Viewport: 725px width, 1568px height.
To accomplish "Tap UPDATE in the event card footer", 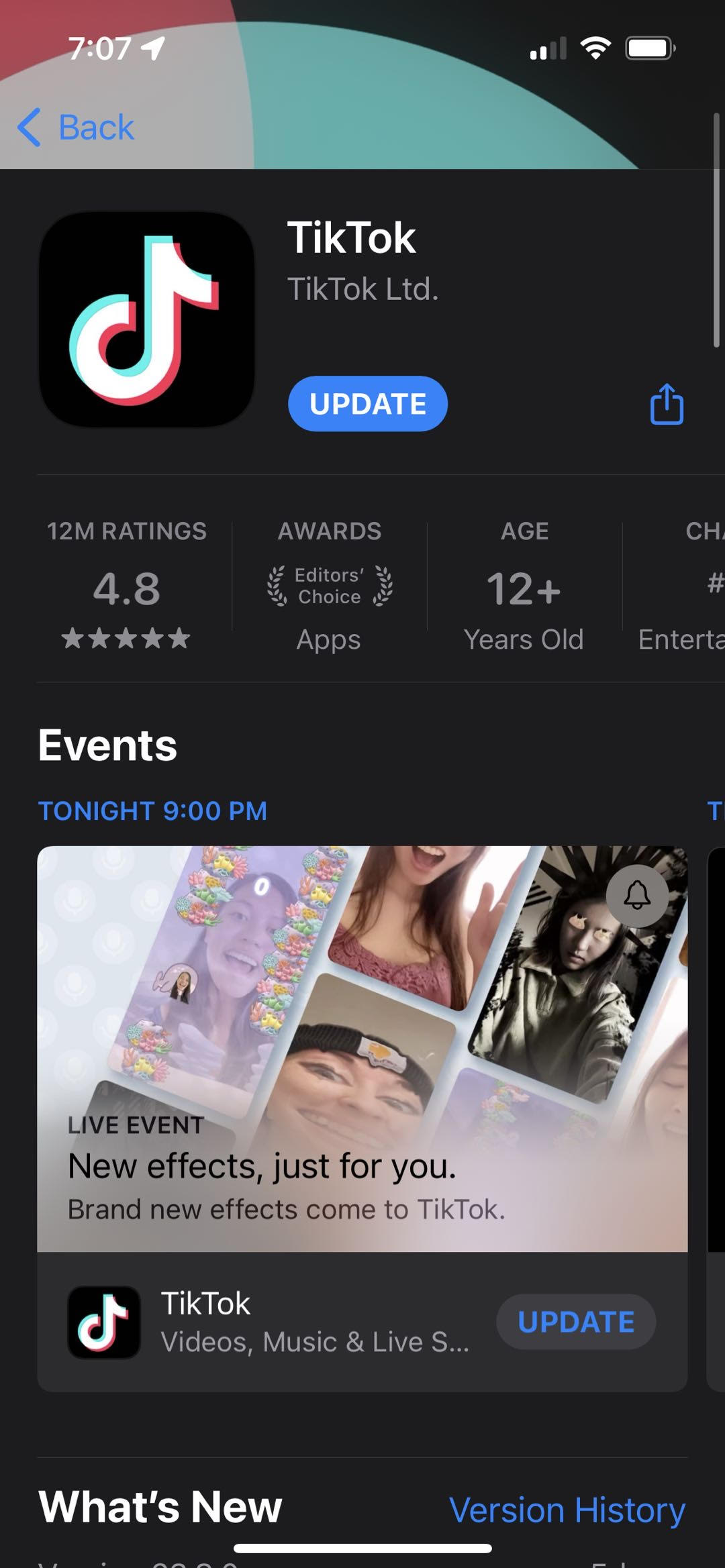I will coord(576,1322).
